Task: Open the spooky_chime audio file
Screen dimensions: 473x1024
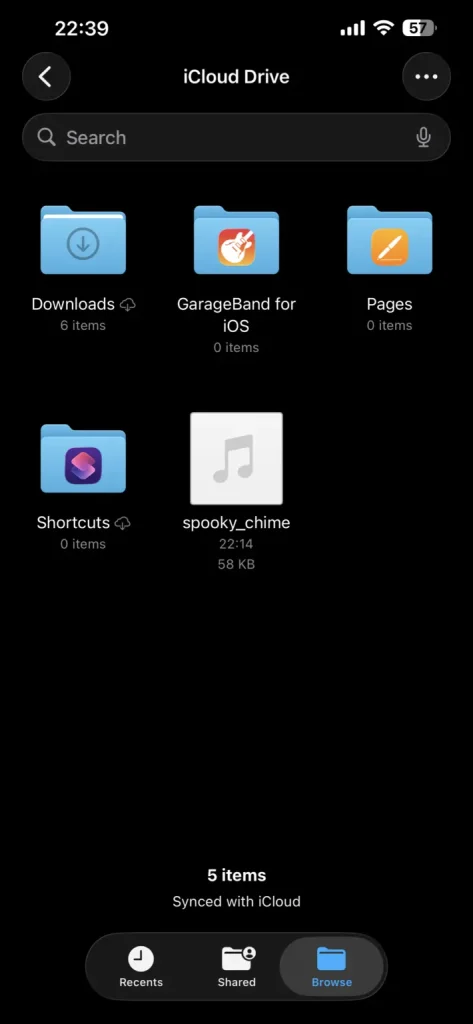Action: [x=236, y=458]
